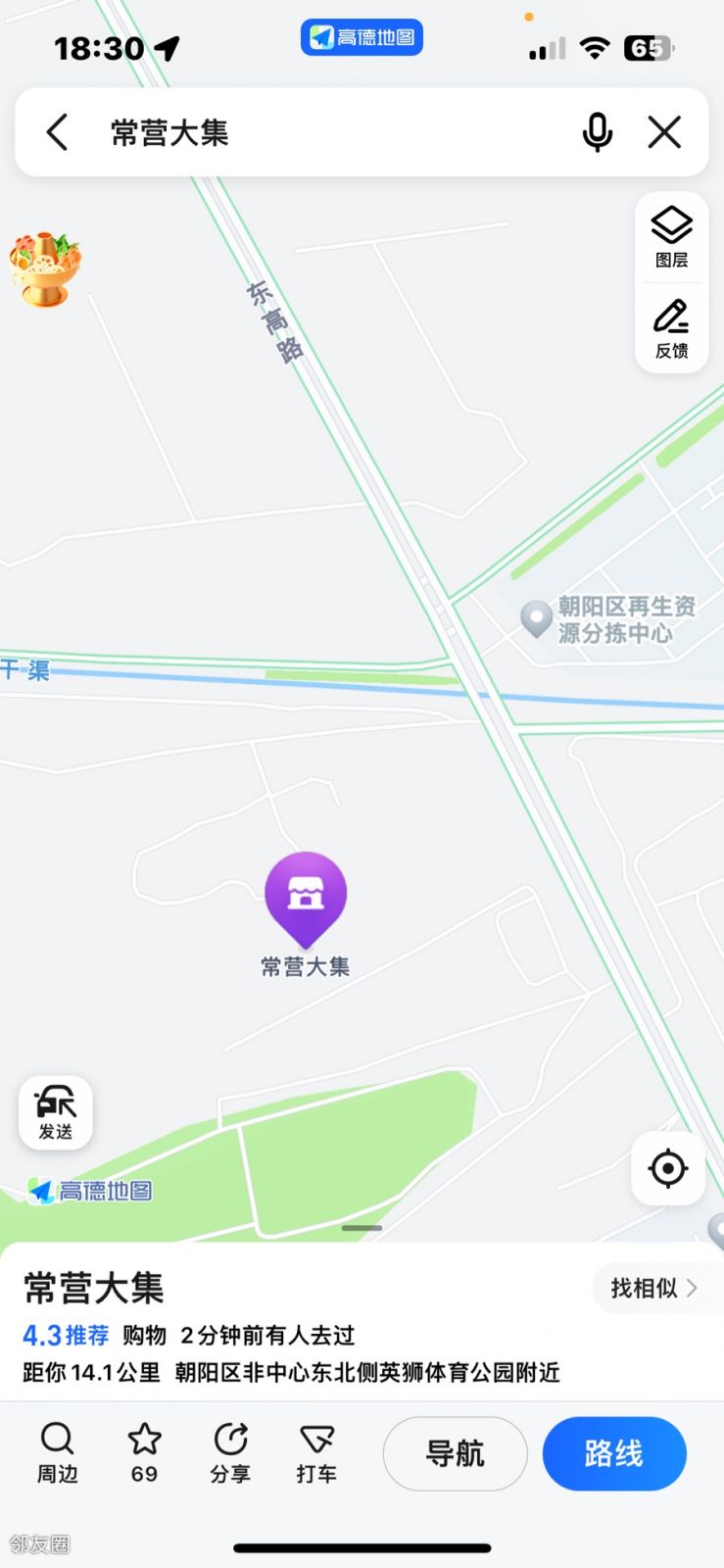
Task: Search 周边 nearby places
Action: pyautogui.click(x=57, y=1451)
